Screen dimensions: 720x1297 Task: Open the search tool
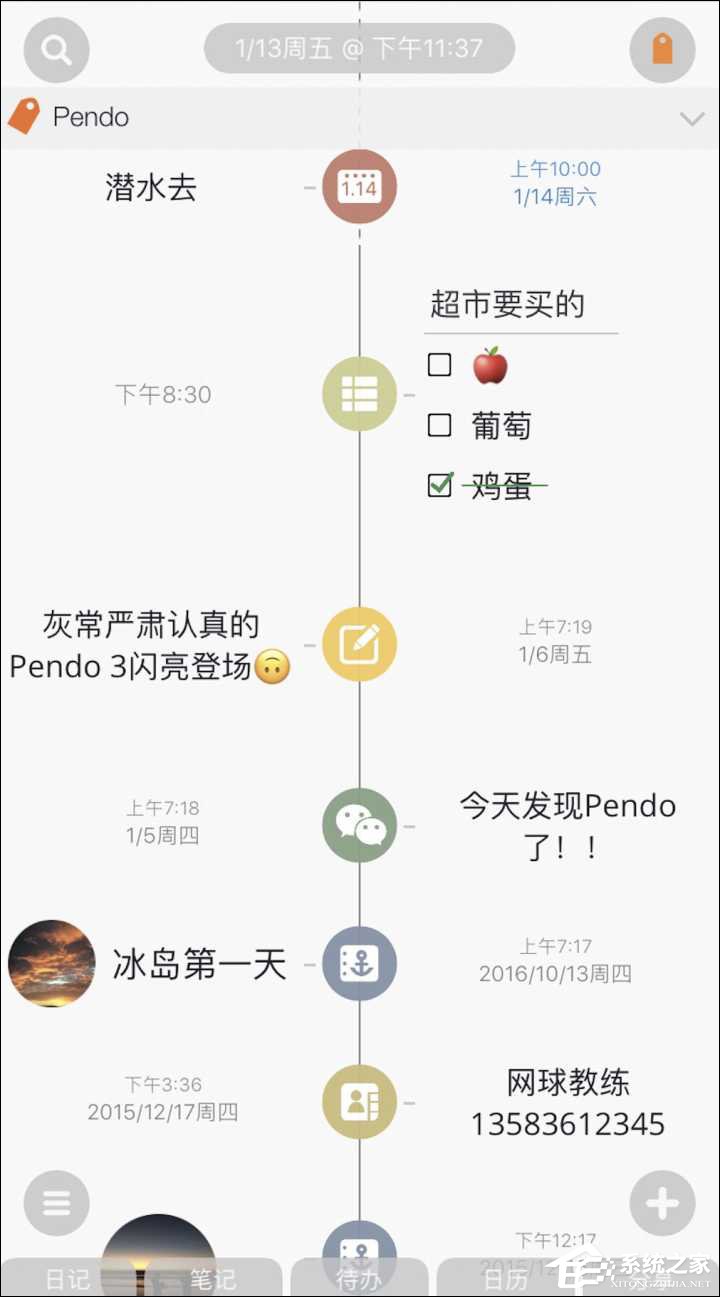[x=56, y=48]
